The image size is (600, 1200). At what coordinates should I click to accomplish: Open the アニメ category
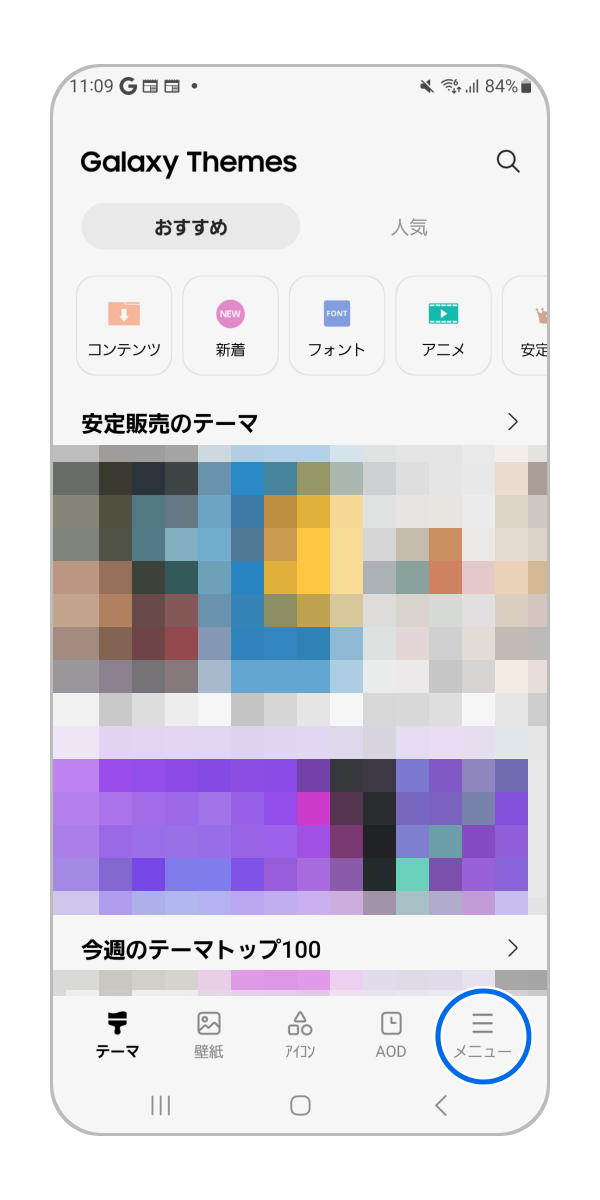click(443, 326)
